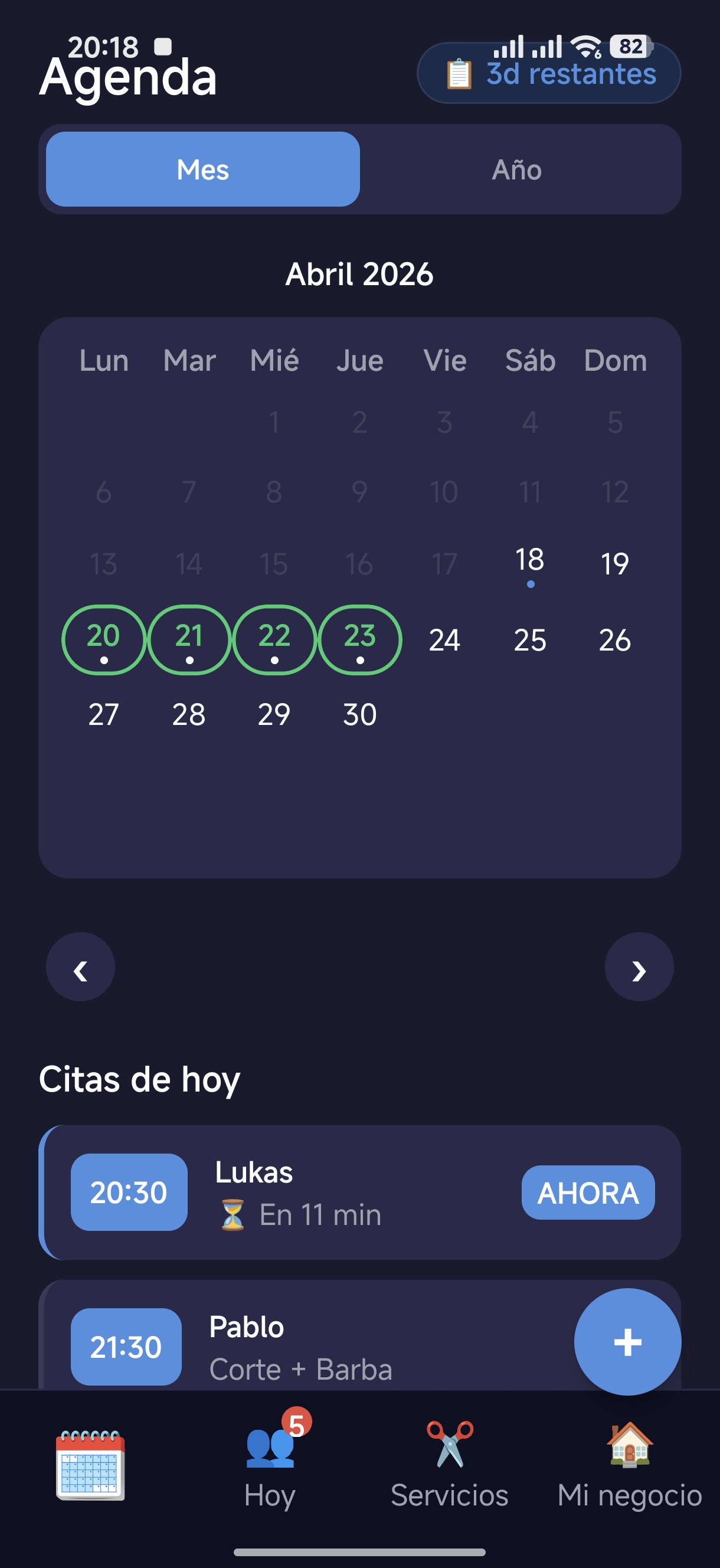Switch to the Año view
720x1568 pixels.
pos(516,170)
